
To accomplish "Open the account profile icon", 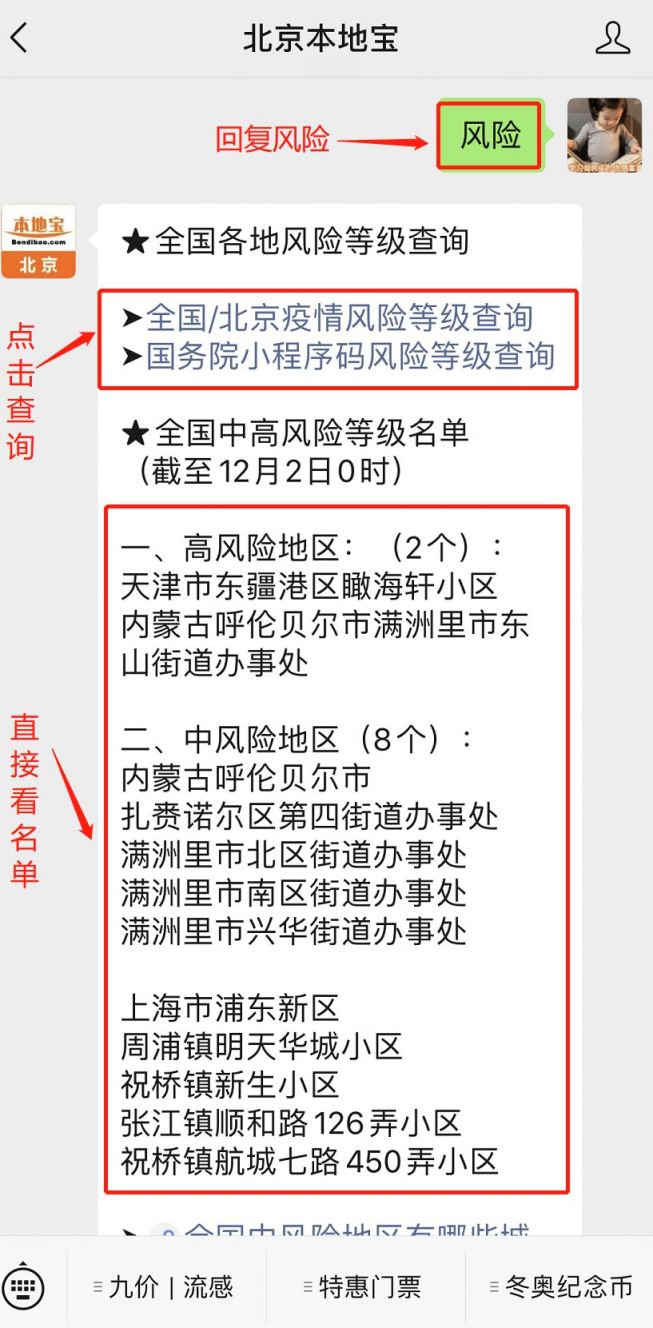I will [612, 38].
